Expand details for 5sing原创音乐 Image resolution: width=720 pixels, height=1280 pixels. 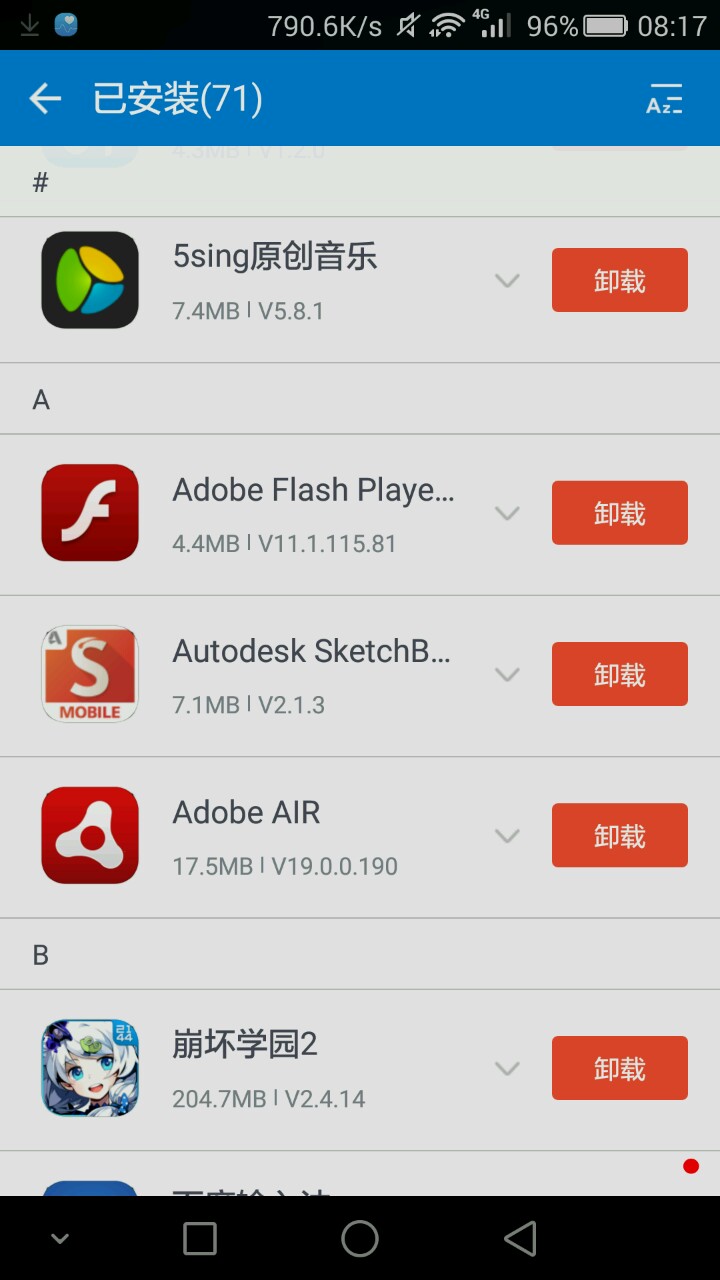507,281
